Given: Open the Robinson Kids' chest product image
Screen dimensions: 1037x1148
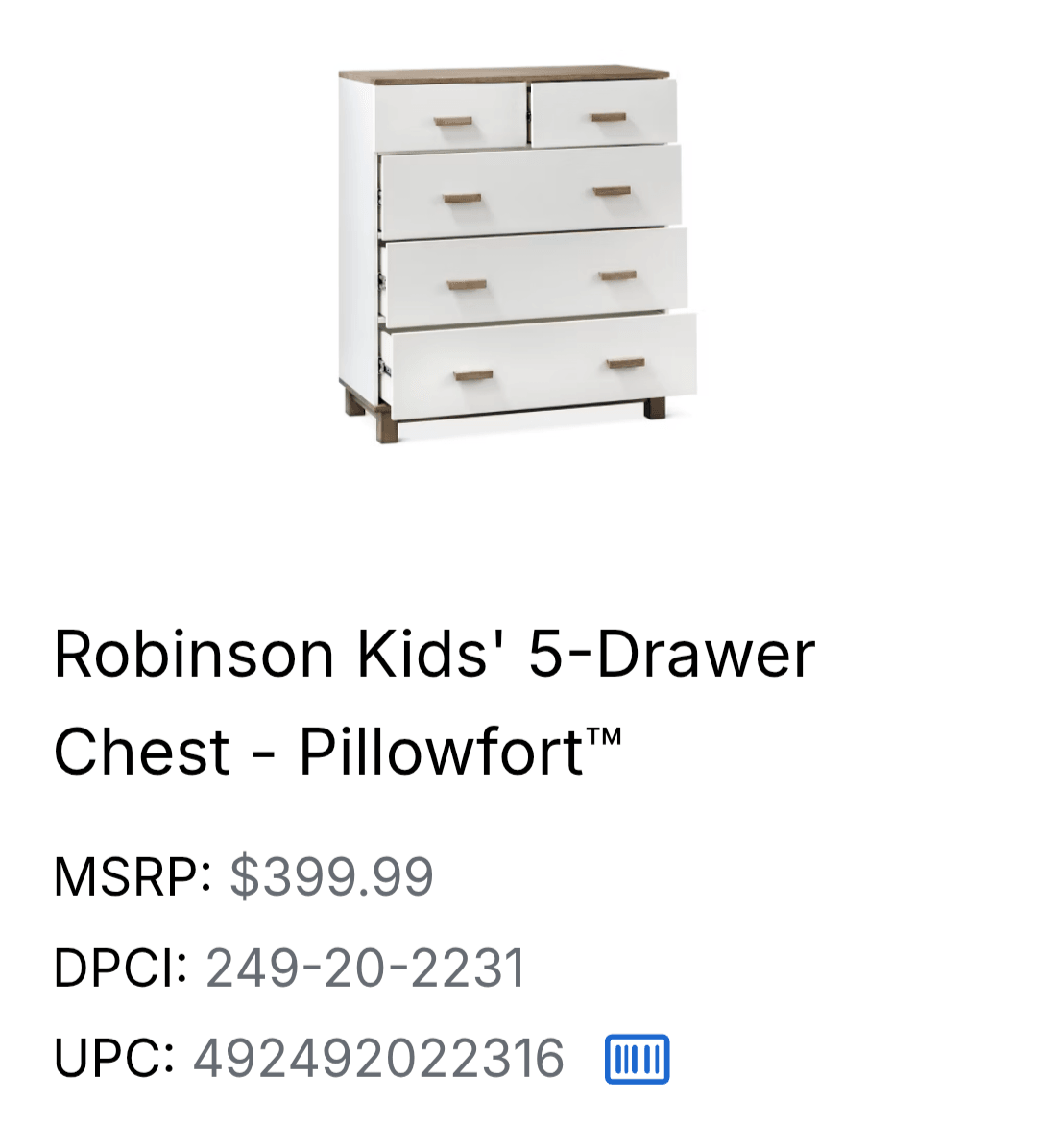Looking at the screenshot, I should 518,253.
